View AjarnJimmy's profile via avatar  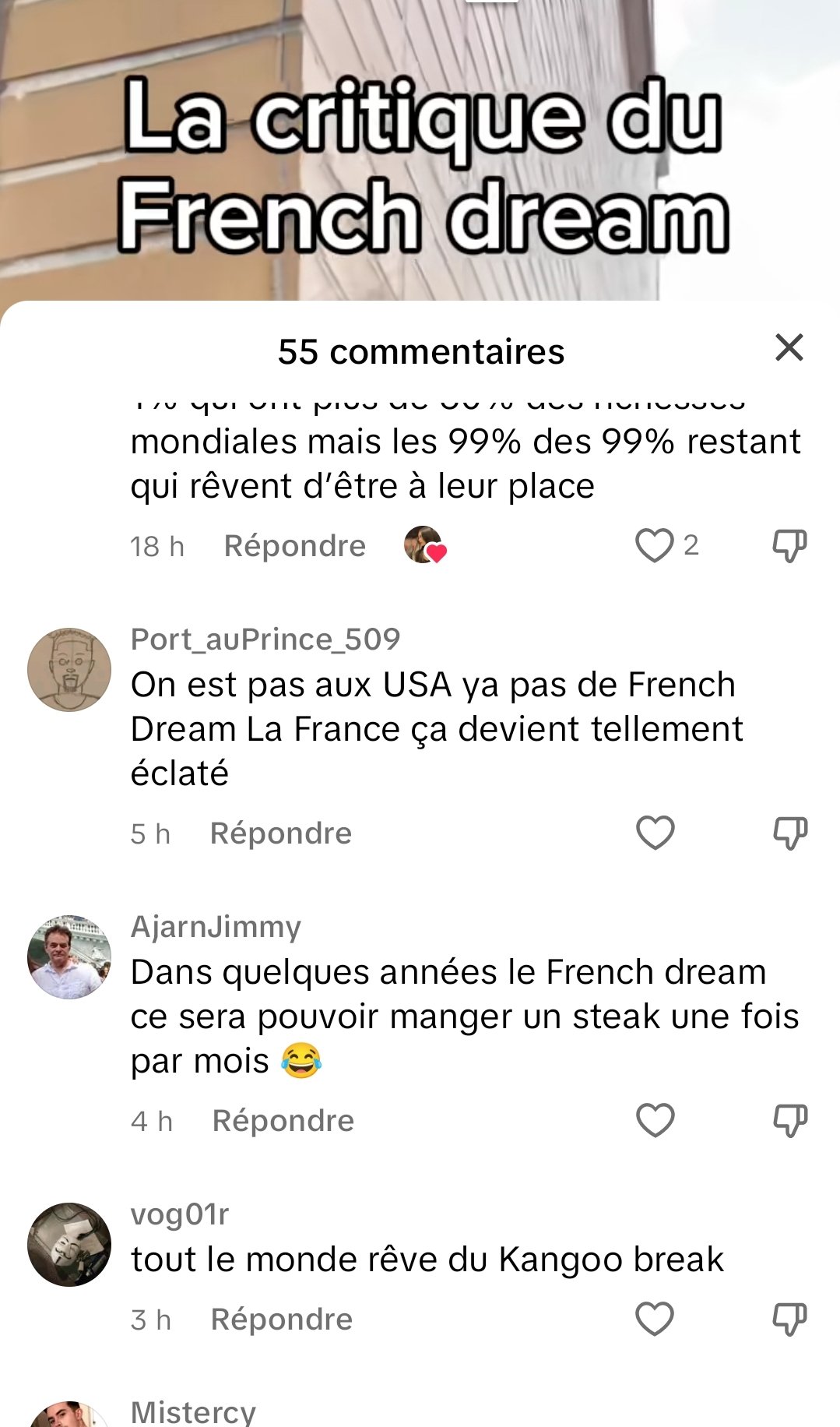69,957
